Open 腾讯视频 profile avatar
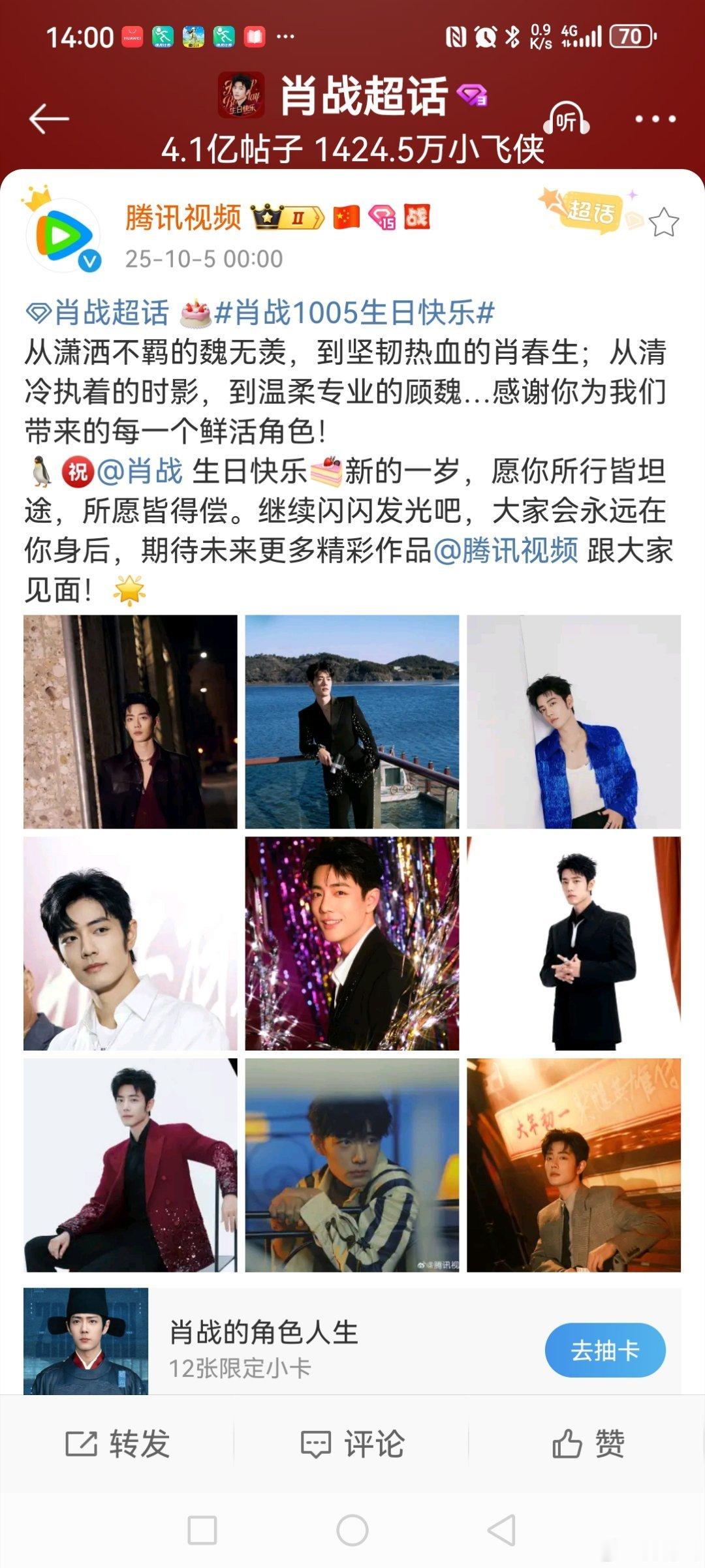Image resolution: width=705 pixels, height=1568 pixels. point(63,236)
